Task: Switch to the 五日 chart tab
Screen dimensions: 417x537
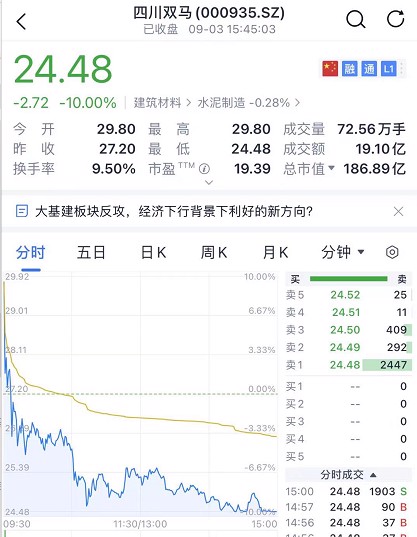Action: pos(91,253)
